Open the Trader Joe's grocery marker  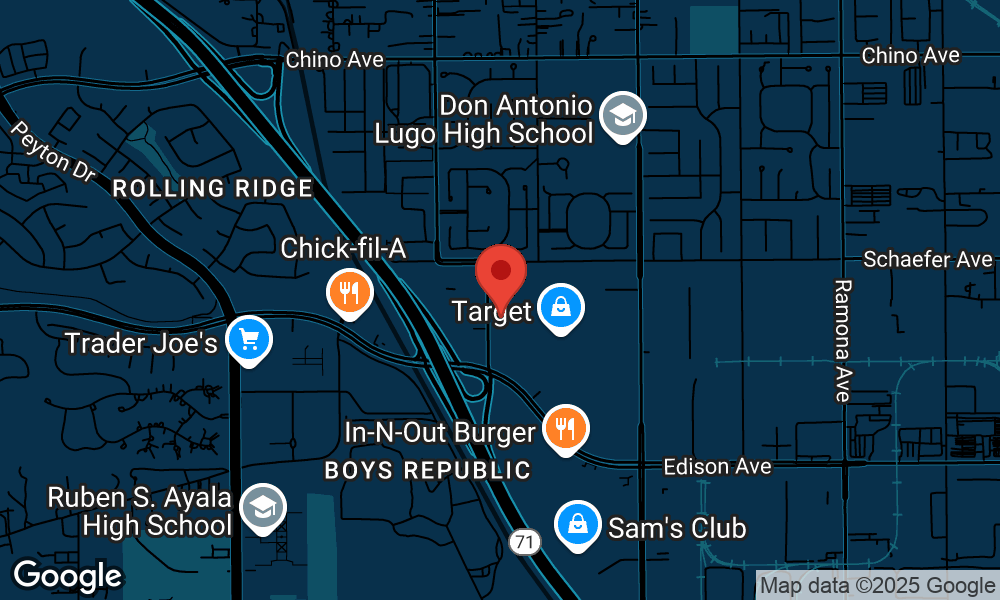pos(249,340)
